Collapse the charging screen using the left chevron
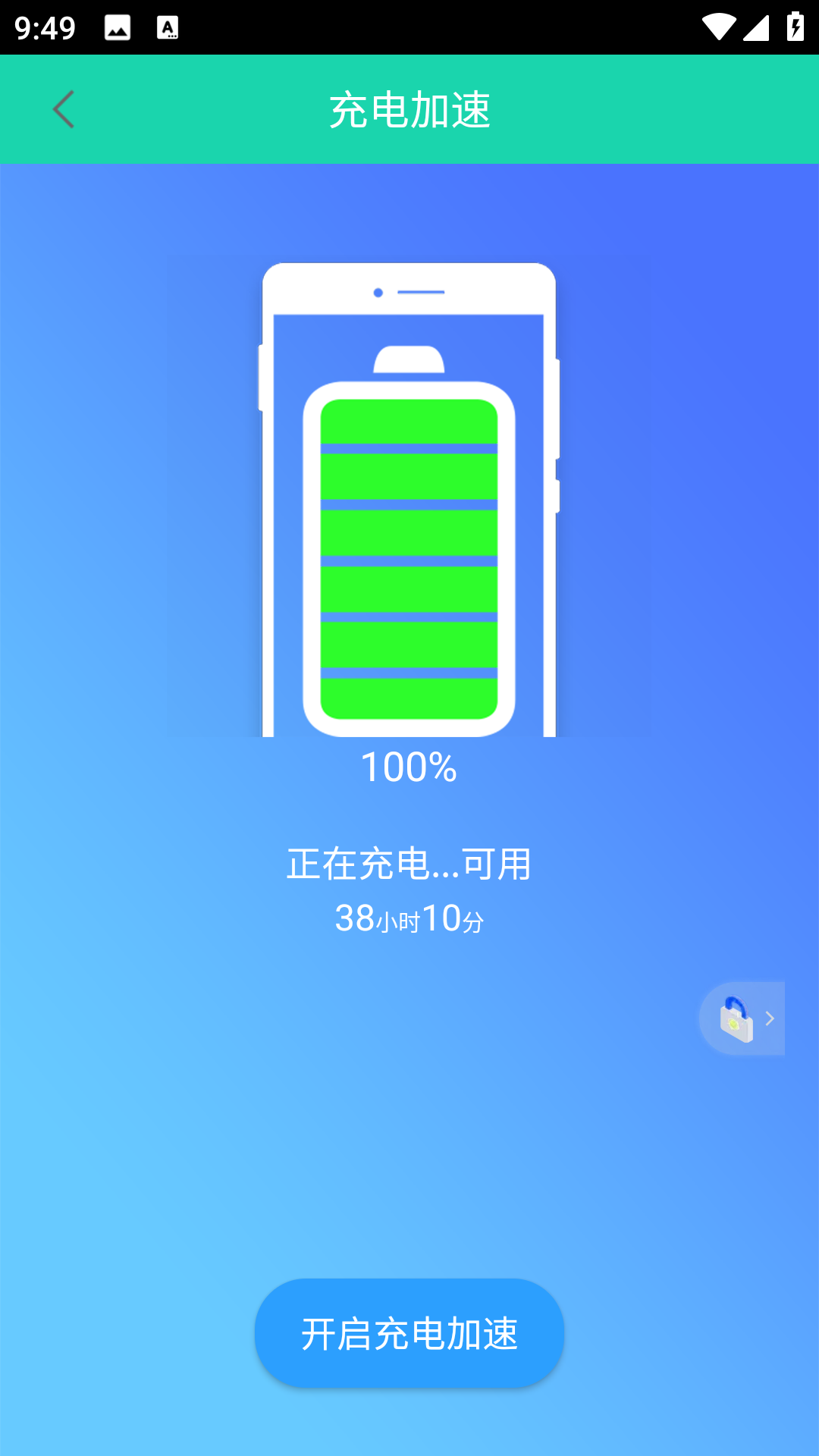The image size is (819, 1456). 64,109
